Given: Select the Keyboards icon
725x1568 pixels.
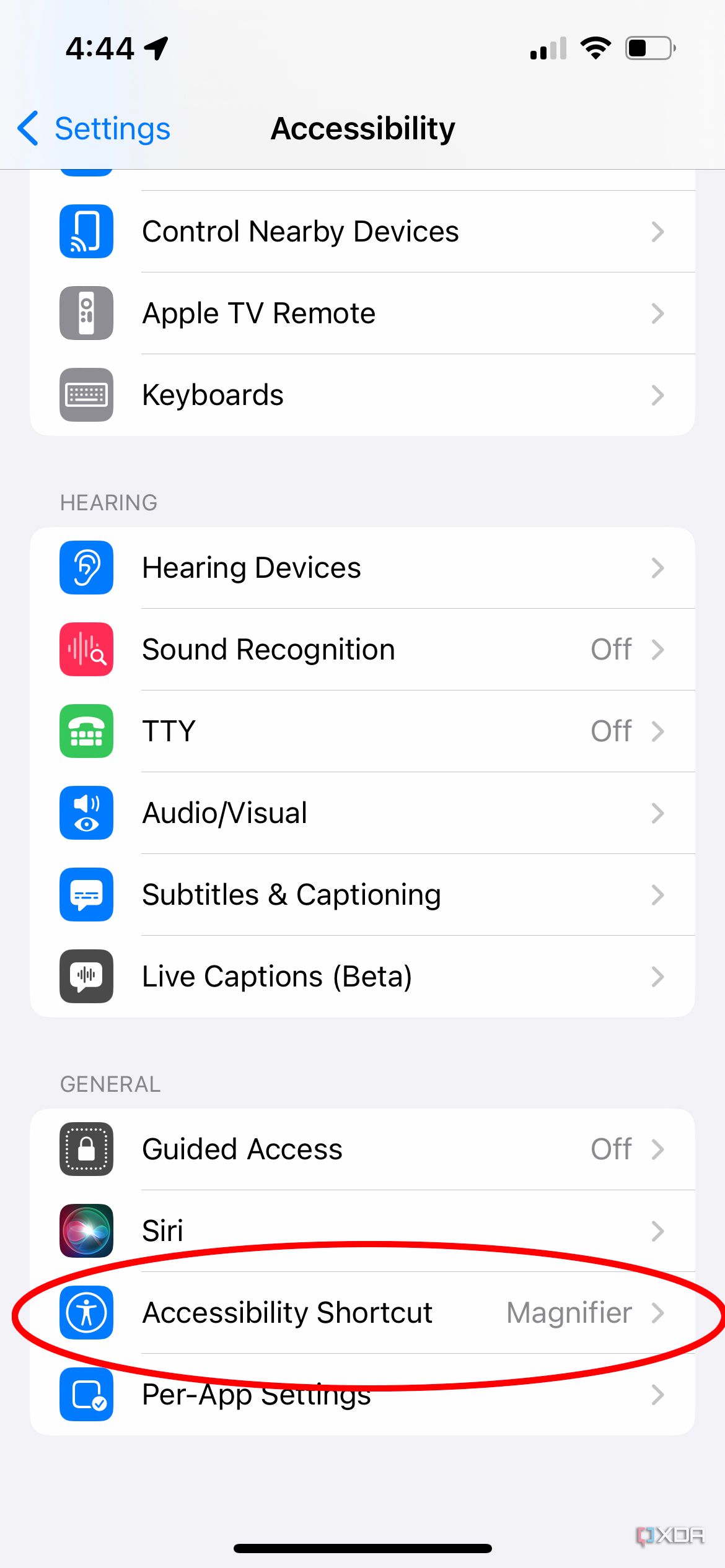Looking at the screenshot, I should click(86, 394).
